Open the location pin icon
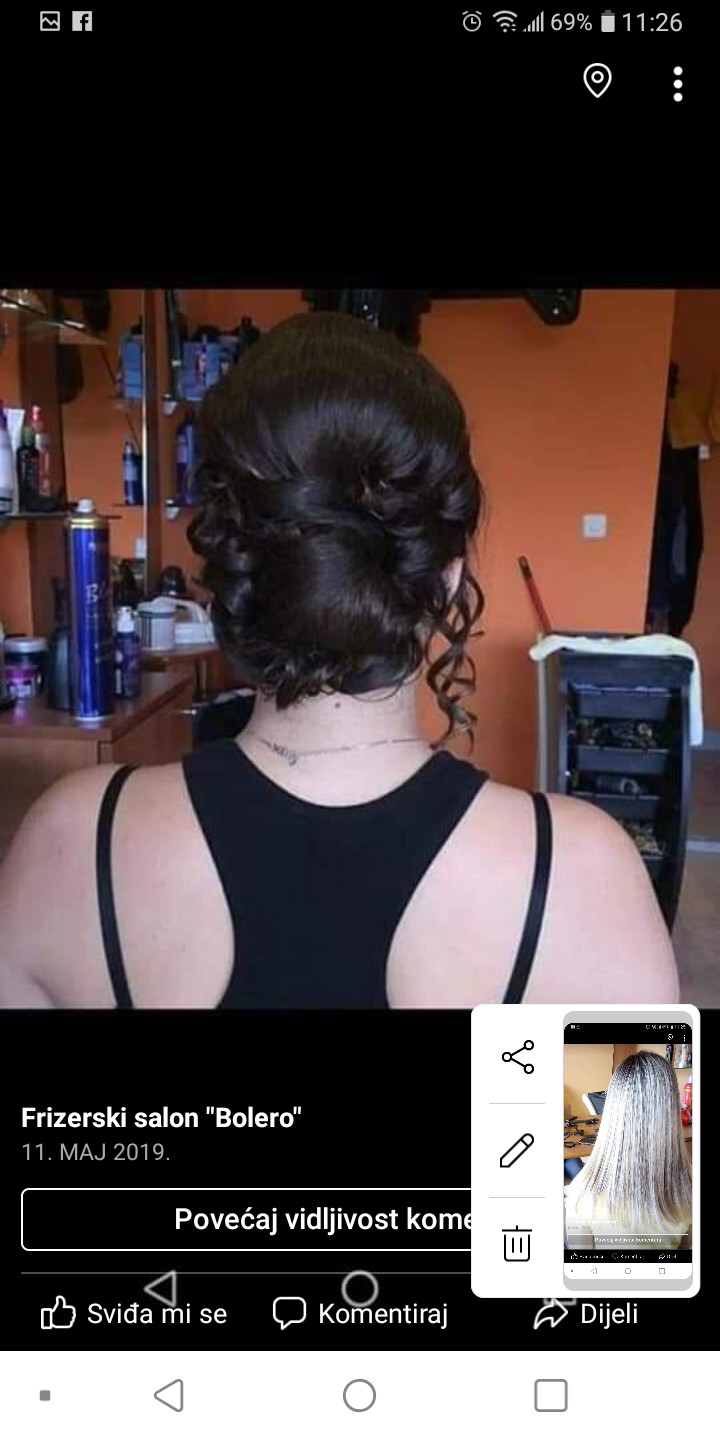Viewport: 720px width, 1440px height. pyautogui.click(x=597, y=81)
